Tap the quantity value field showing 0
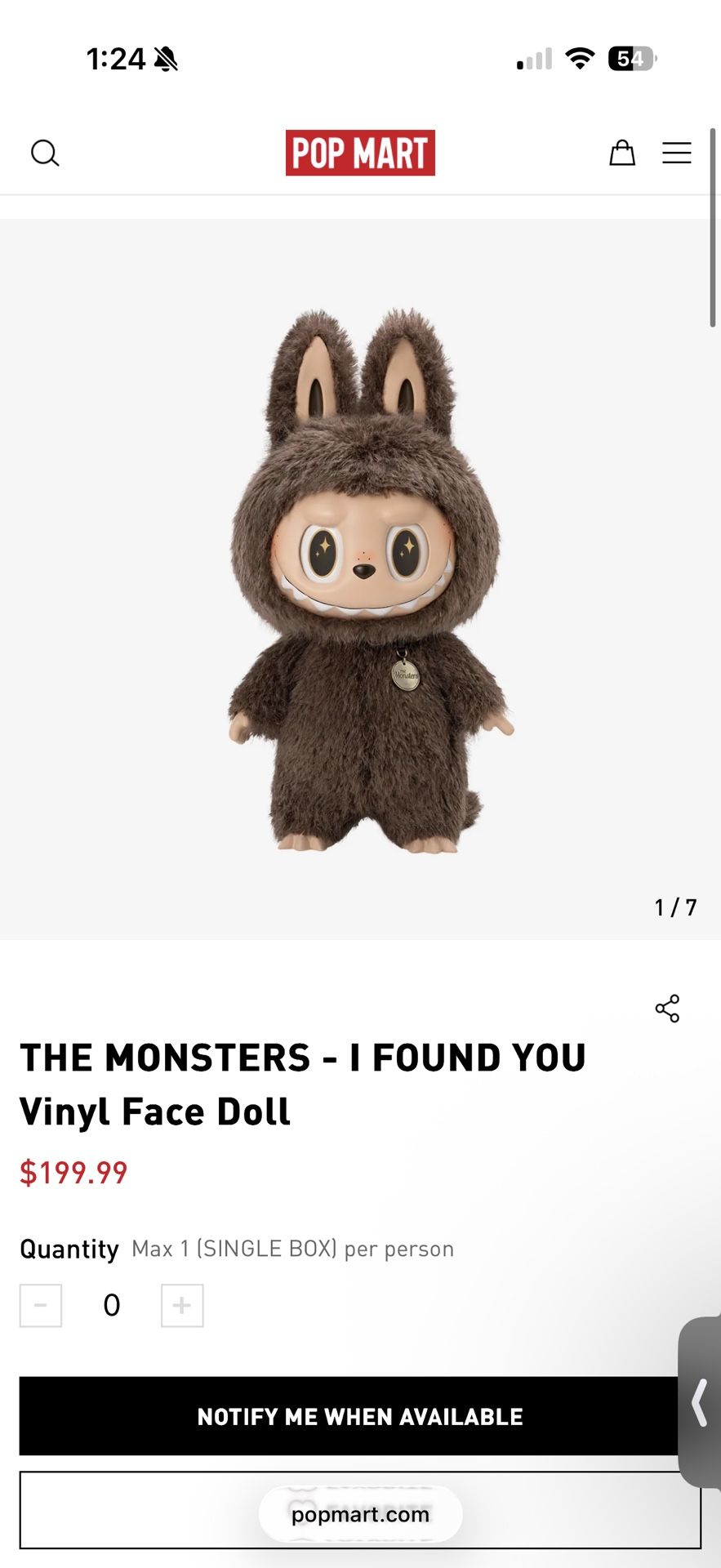Image resolution: width=721 pixels, height=1568 pixels. pos(111,1305)
